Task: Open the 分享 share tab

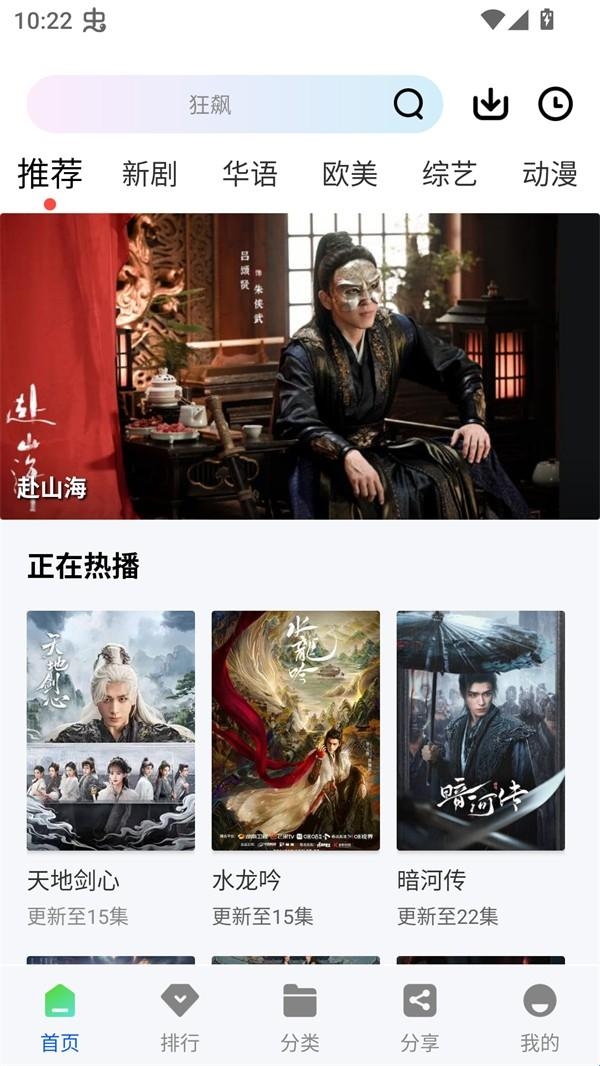Action: coord(420,1016)
